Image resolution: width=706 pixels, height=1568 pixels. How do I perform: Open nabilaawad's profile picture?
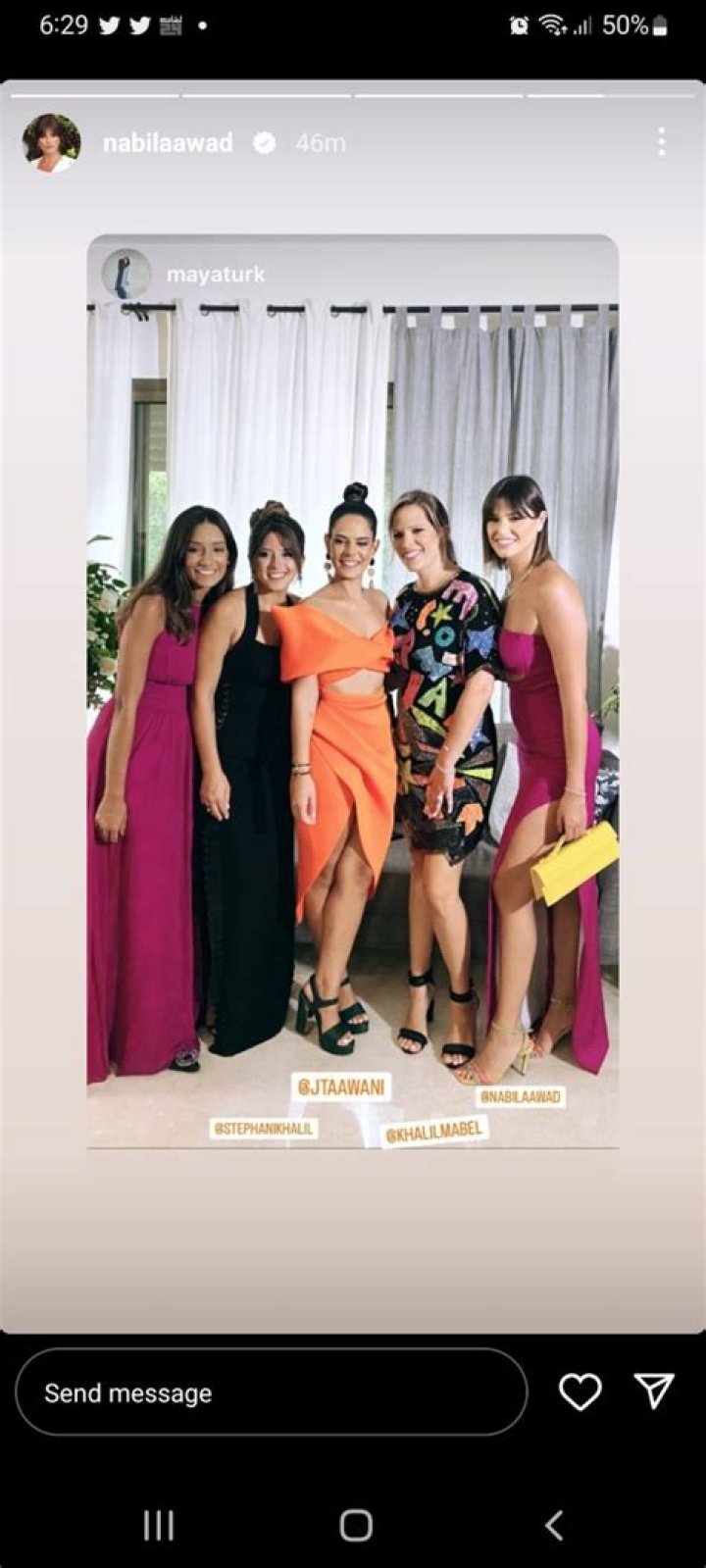click(52, 143)
